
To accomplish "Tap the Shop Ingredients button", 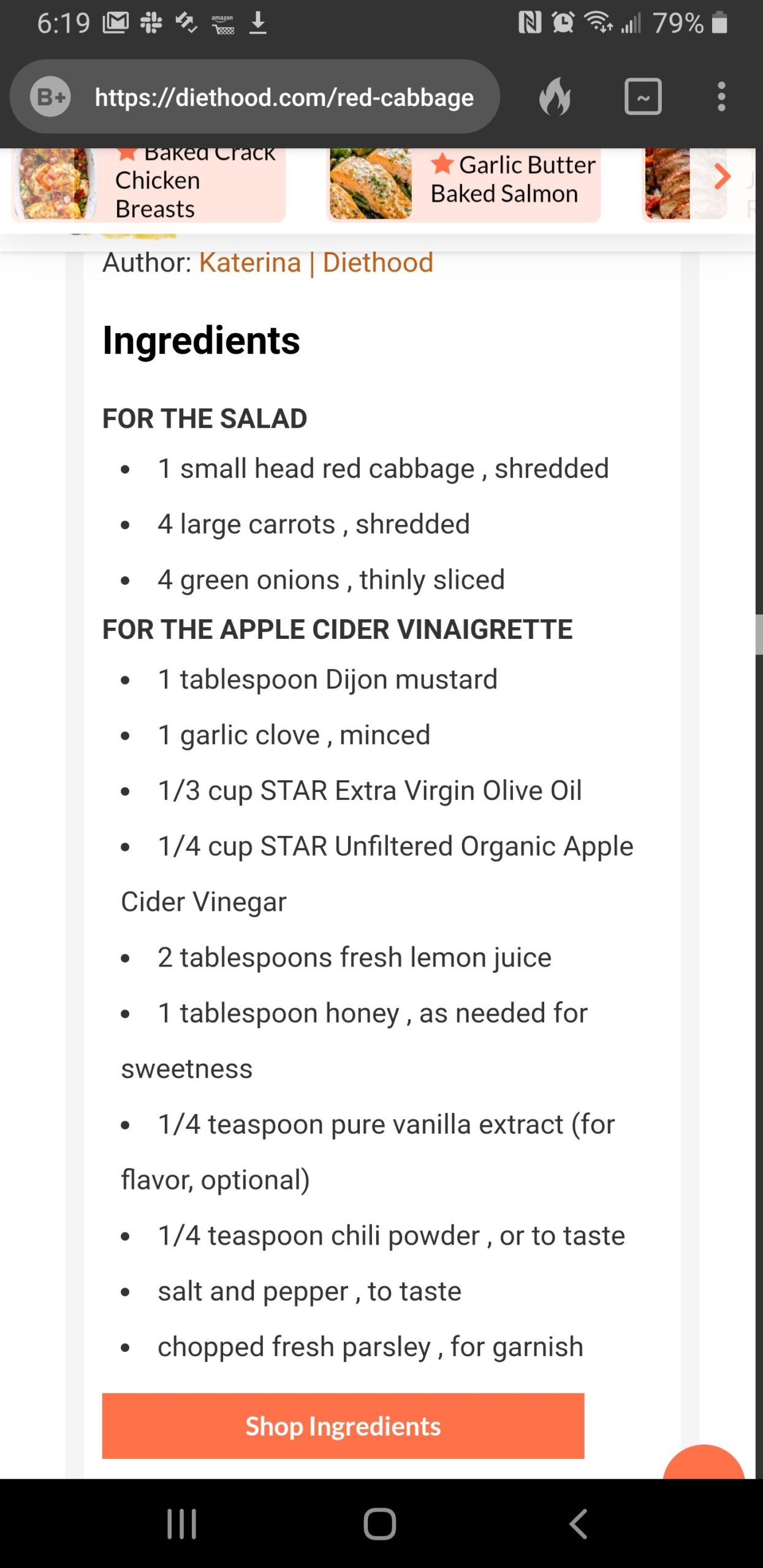I will coord(343,1427).
